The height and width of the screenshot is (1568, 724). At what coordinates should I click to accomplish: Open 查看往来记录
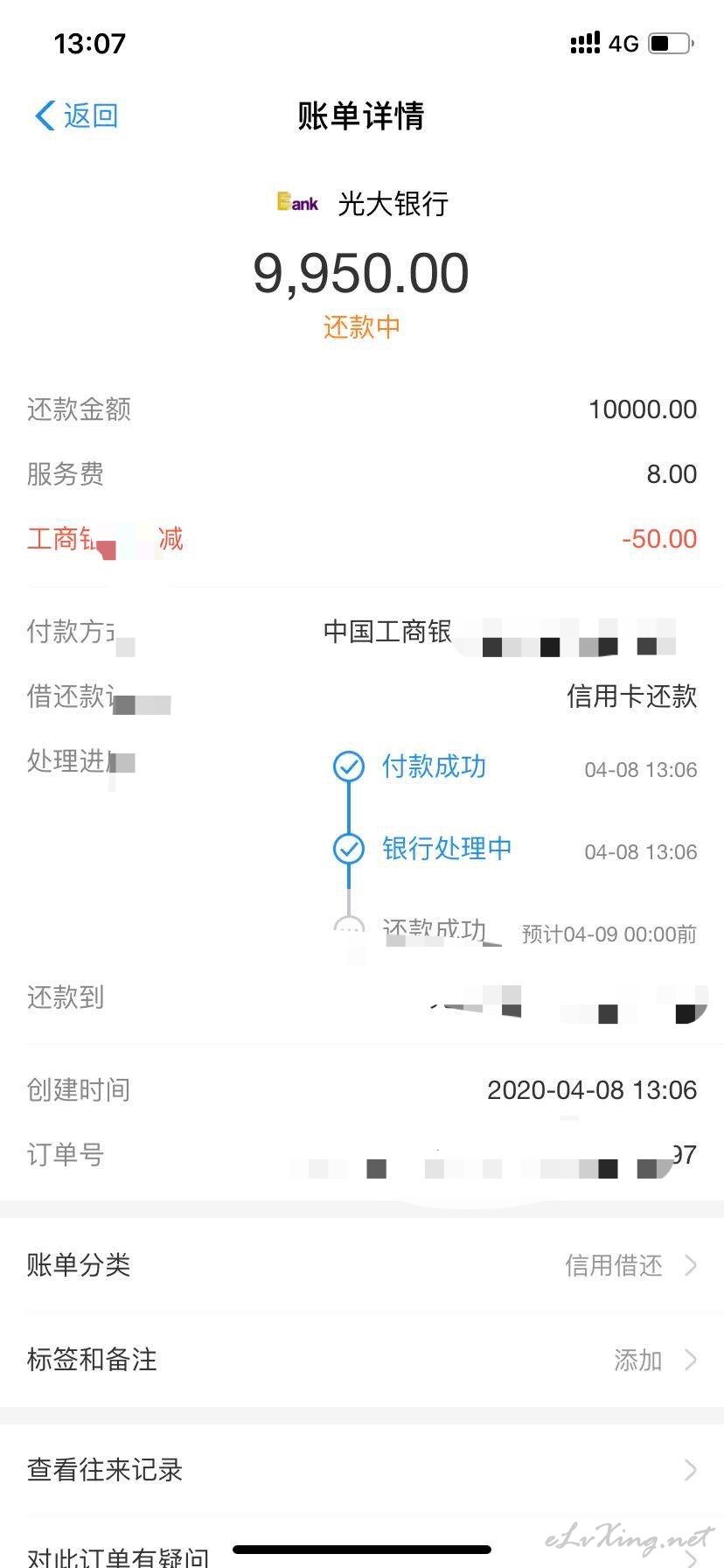pos(362,1470)
